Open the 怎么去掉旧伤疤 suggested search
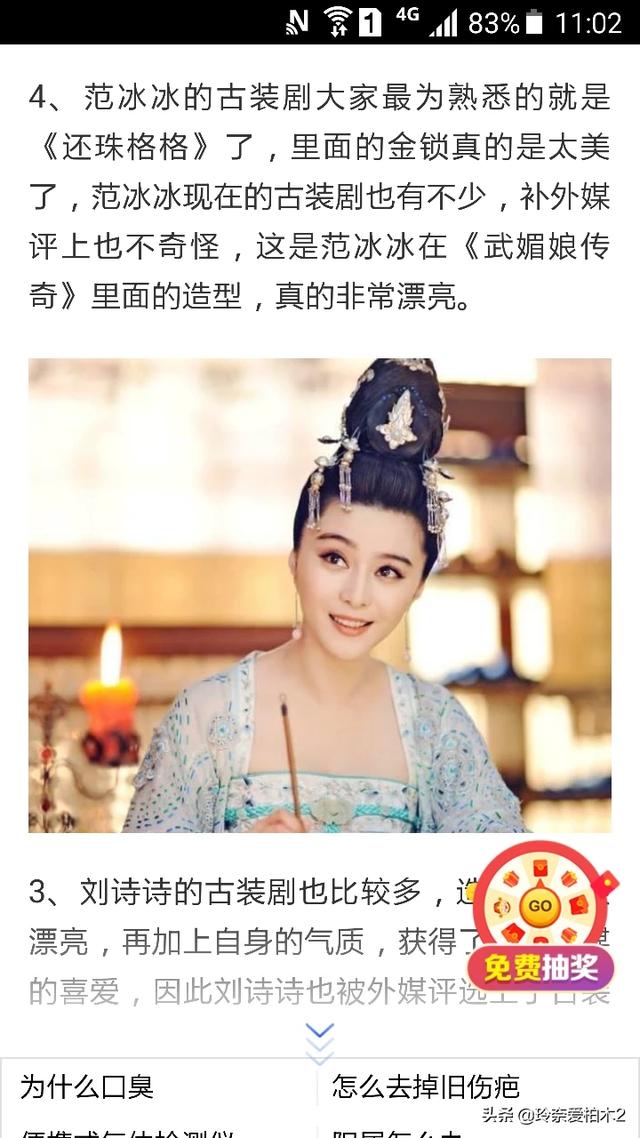 426,1087
